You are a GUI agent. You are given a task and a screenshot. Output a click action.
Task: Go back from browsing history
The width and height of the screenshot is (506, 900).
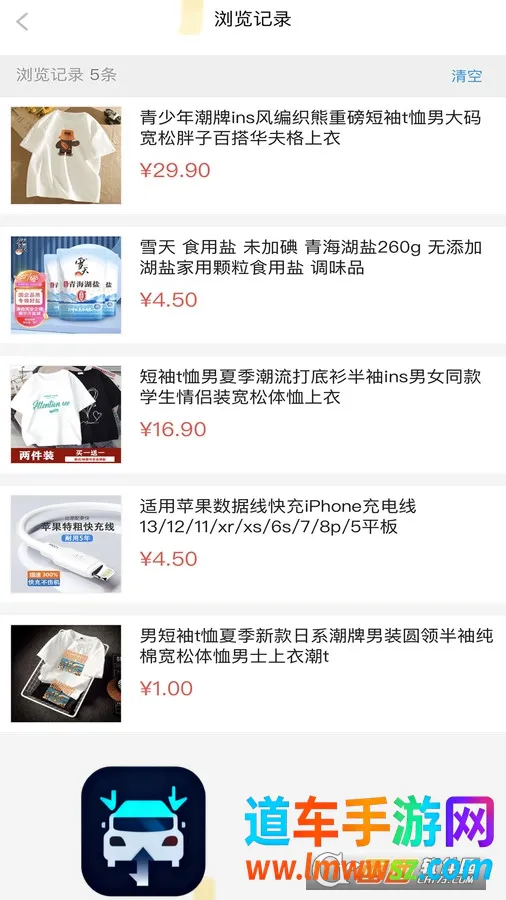tap(22, 22)
